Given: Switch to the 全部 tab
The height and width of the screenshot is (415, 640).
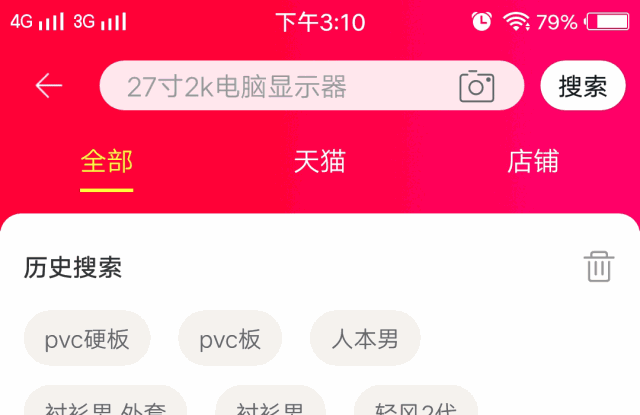Looking at the screenshot, I should pos(106,162).
